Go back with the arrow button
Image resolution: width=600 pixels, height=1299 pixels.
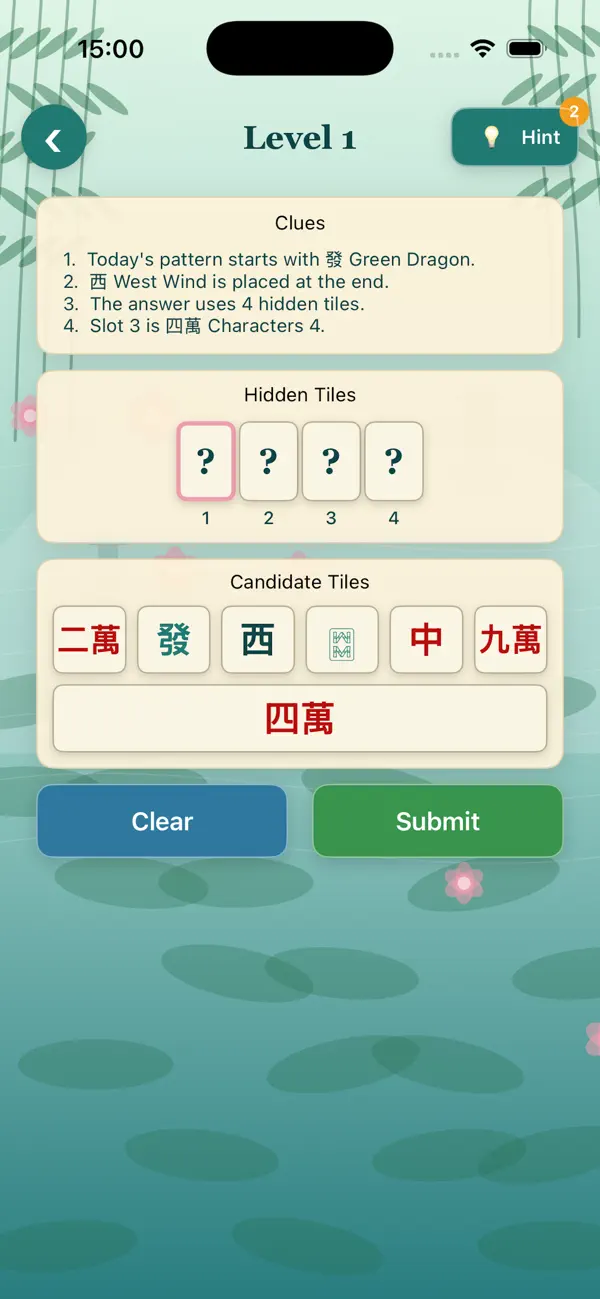coord(53,138)
